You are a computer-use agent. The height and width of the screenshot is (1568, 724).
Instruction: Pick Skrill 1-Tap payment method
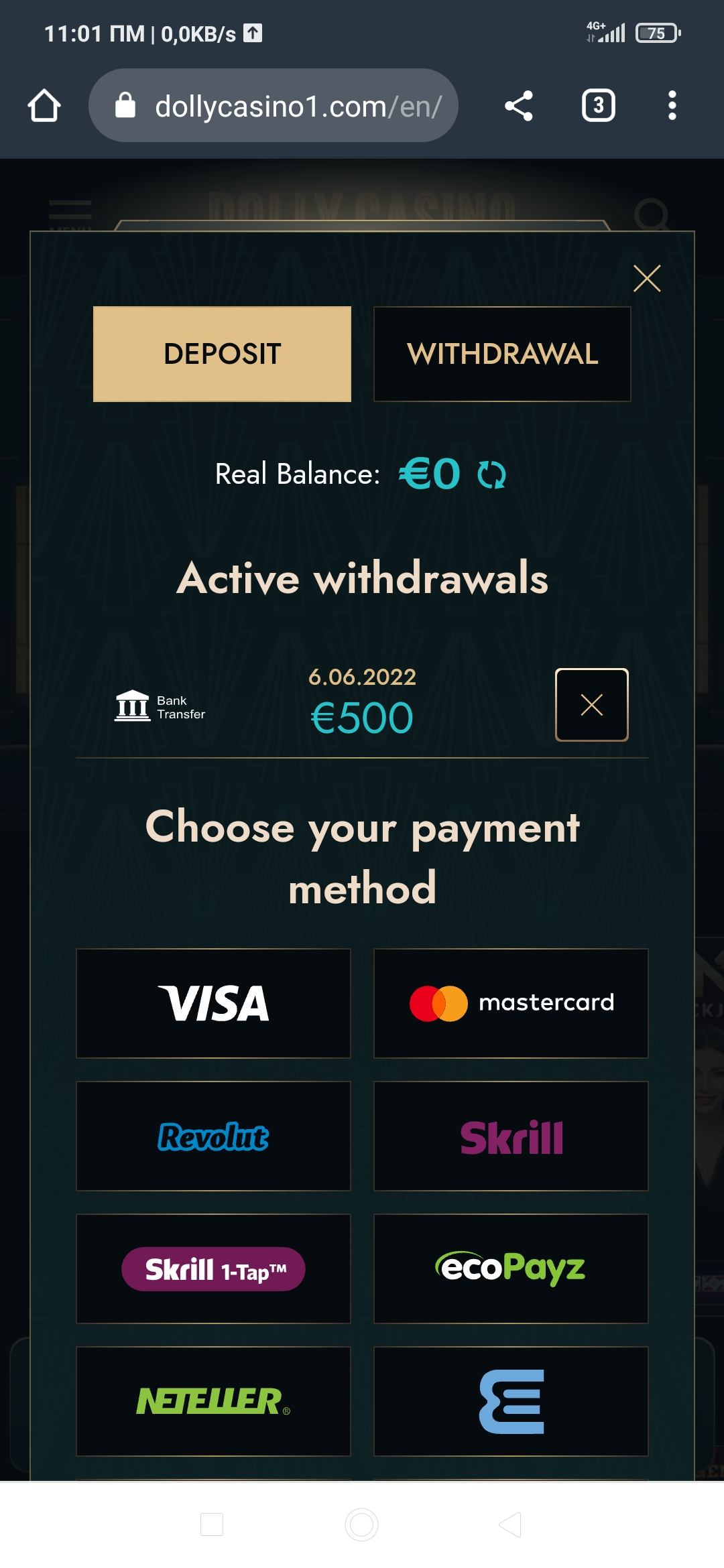coord(213,1268)
